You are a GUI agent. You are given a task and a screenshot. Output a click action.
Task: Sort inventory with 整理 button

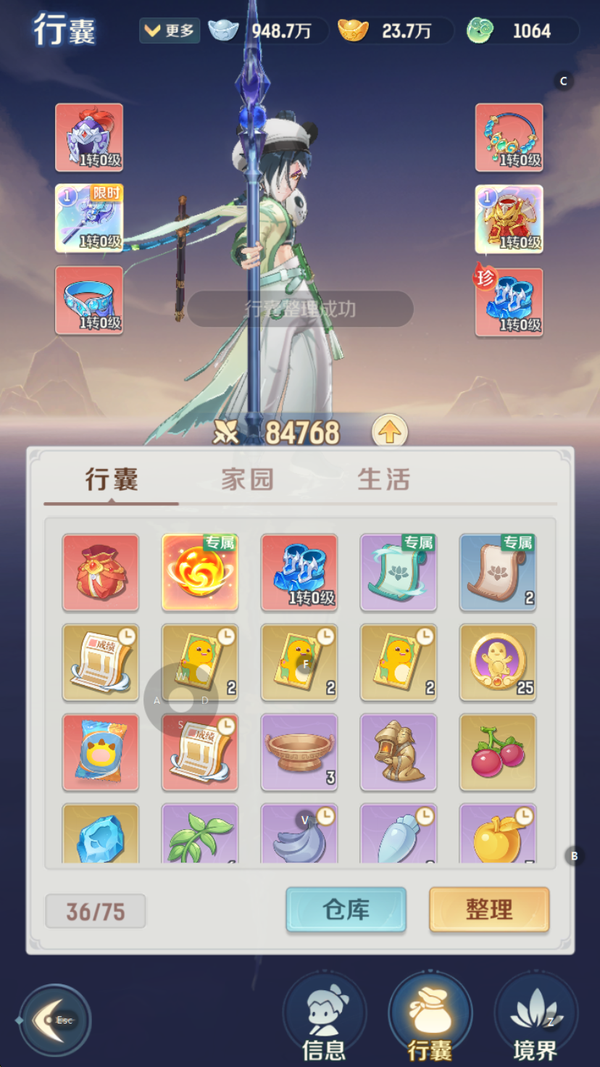click(x=489, y=910)
